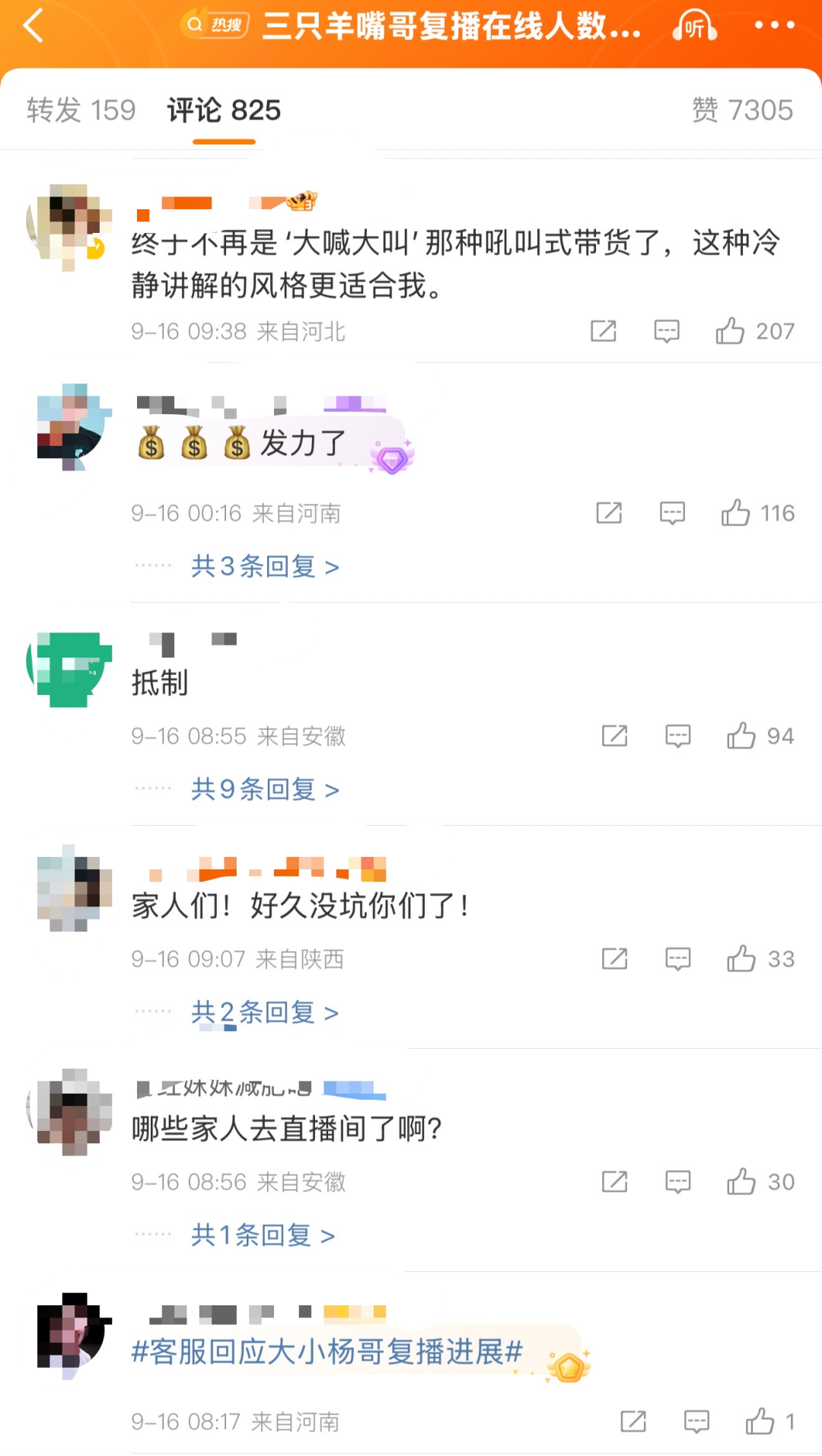822x1456 pixels.
Task: Expand 共3条回复 under '发力了'
Action: [x=264, y=566]
